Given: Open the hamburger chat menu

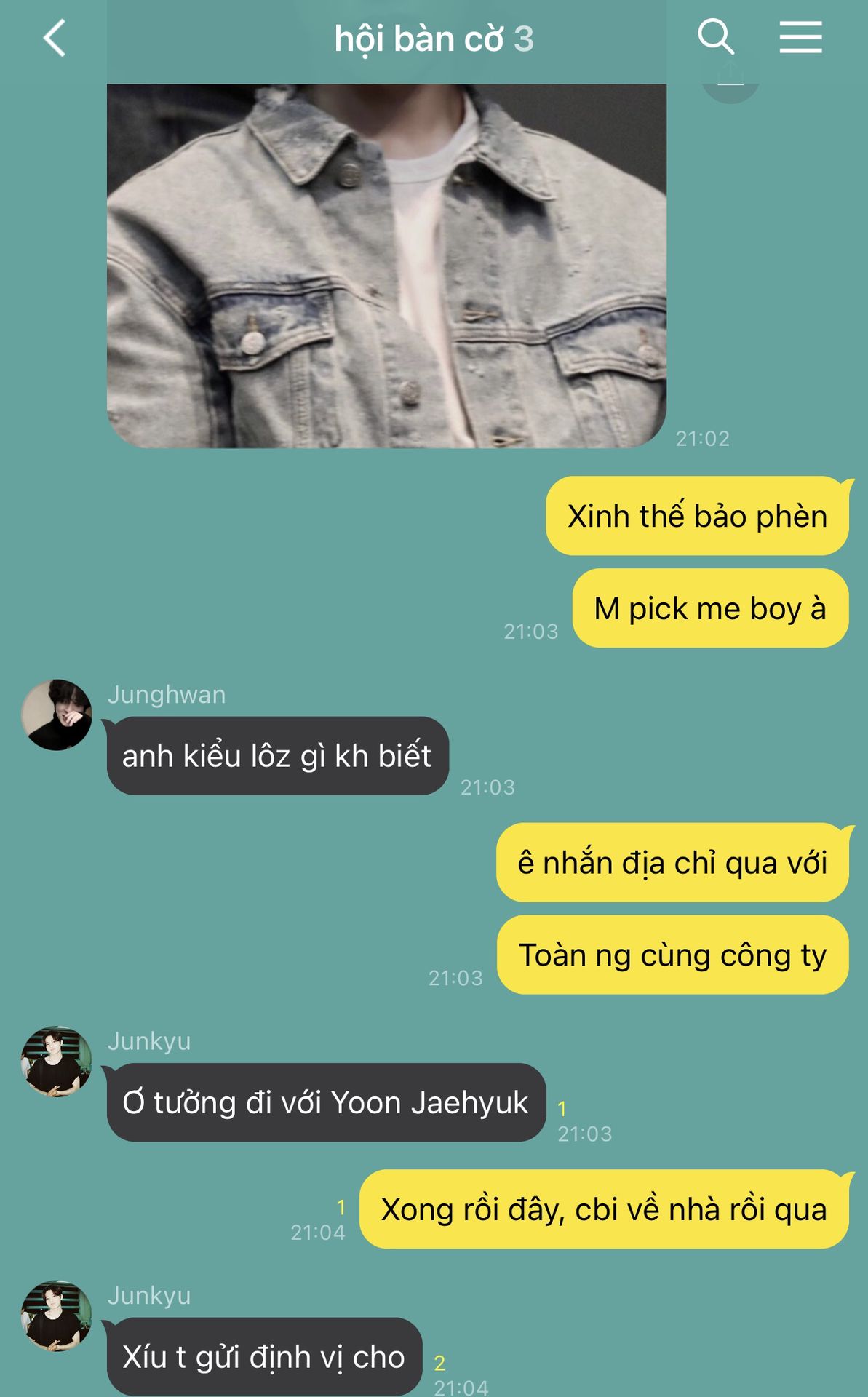Looking at the screenshot, I should pos(800,37).
